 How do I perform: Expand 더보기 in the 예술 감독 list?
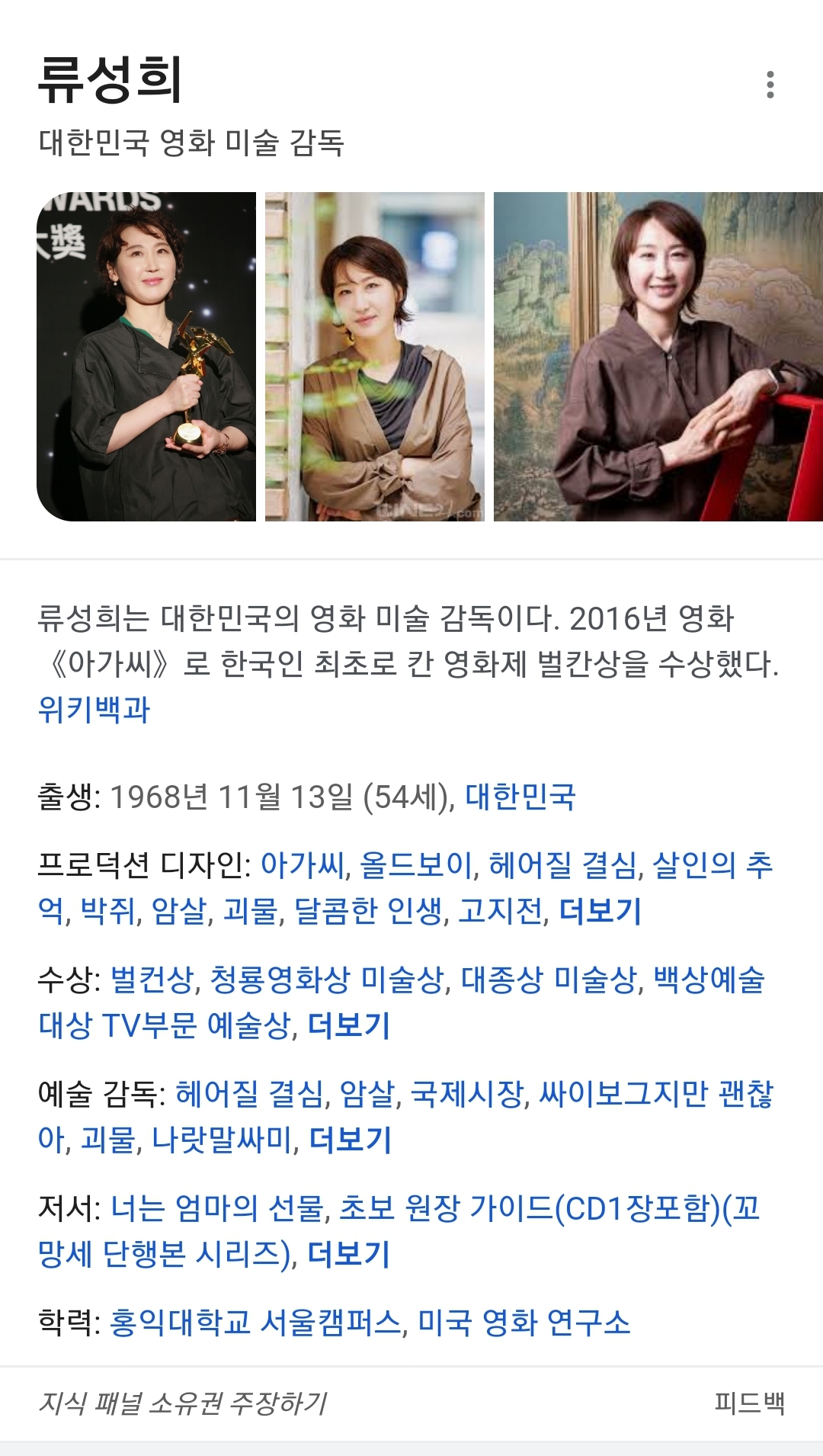coord(351,1140)
